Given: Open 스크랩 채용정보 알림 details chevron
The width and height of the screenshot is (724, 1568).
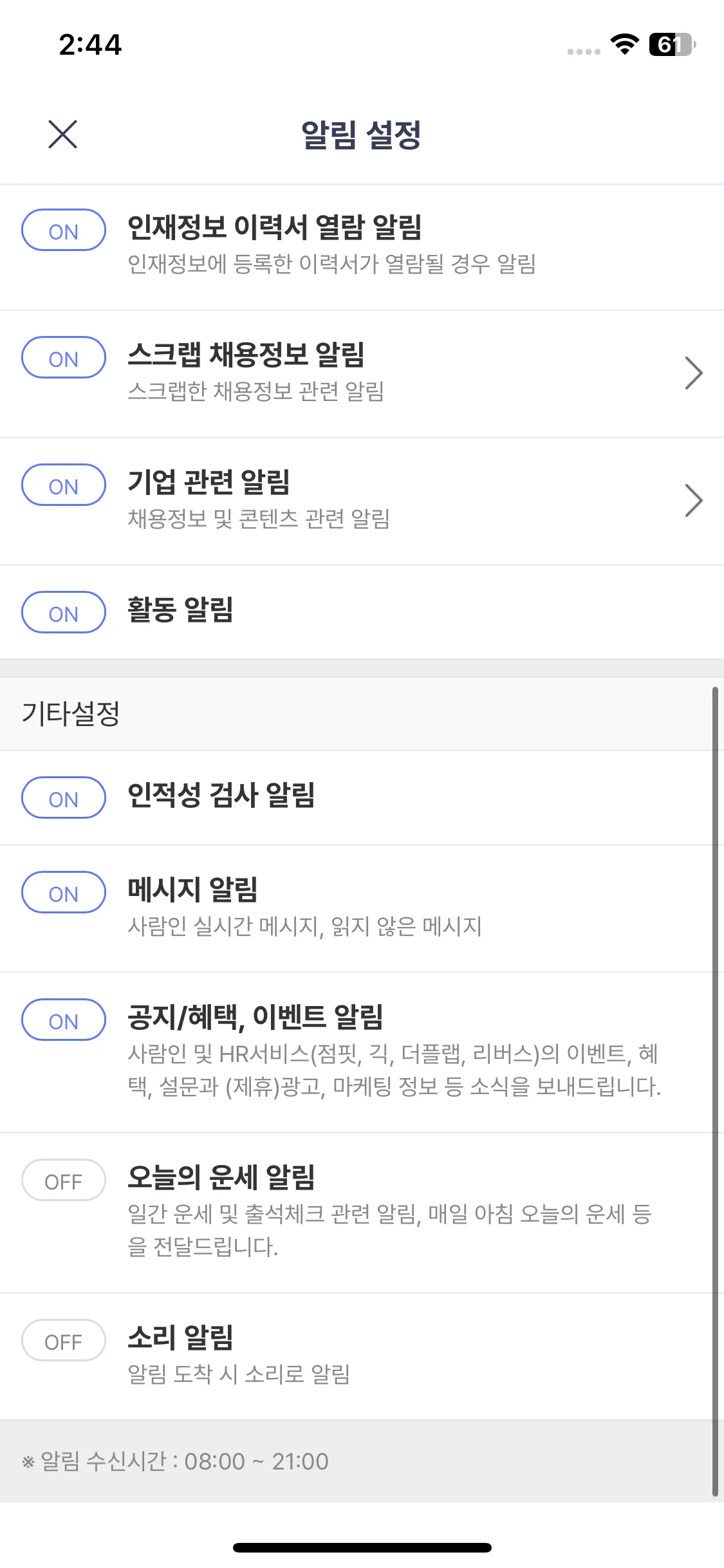Looking at the screenshot, I should pyautogui.click(x=692, y=373).
